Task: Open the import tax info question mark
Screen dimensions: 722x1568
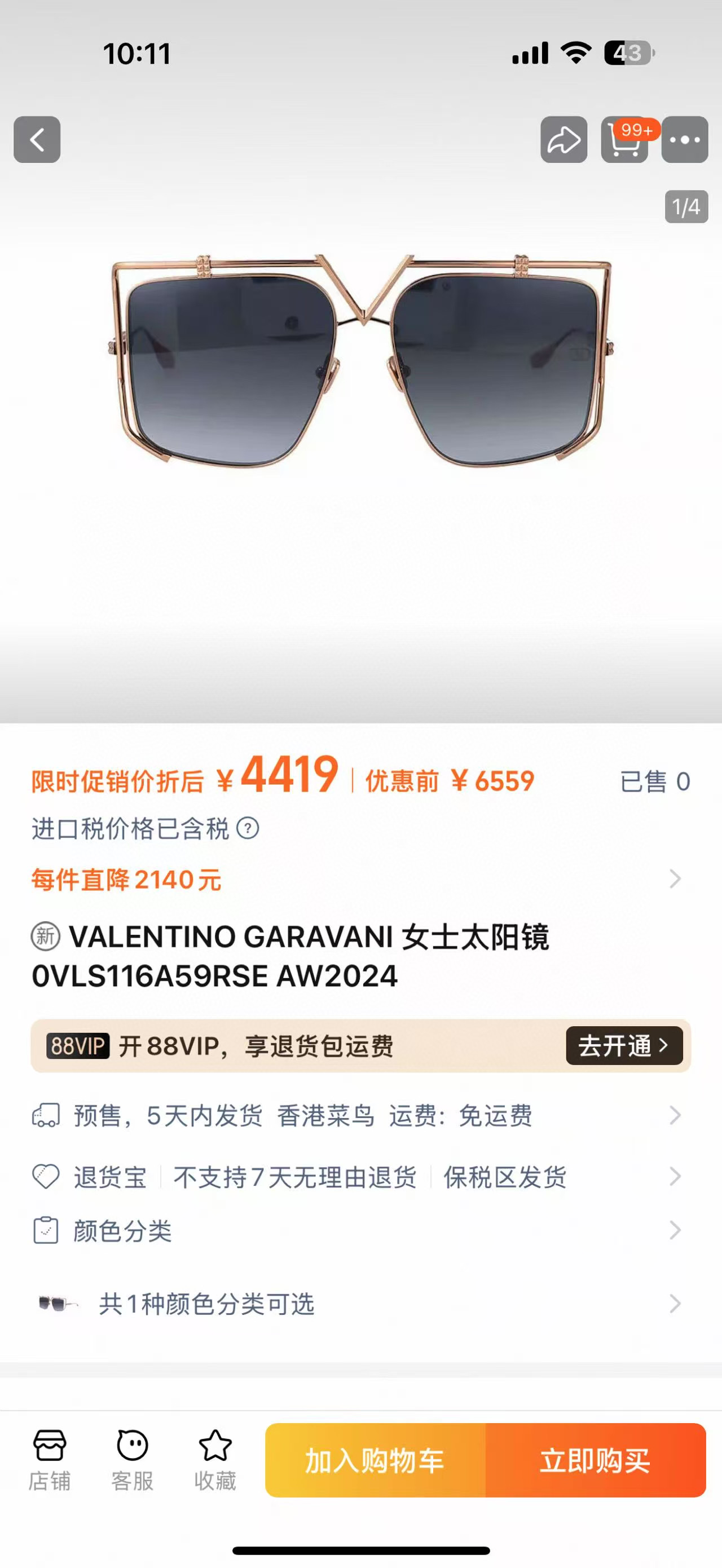Action: (x=248, y=828)
